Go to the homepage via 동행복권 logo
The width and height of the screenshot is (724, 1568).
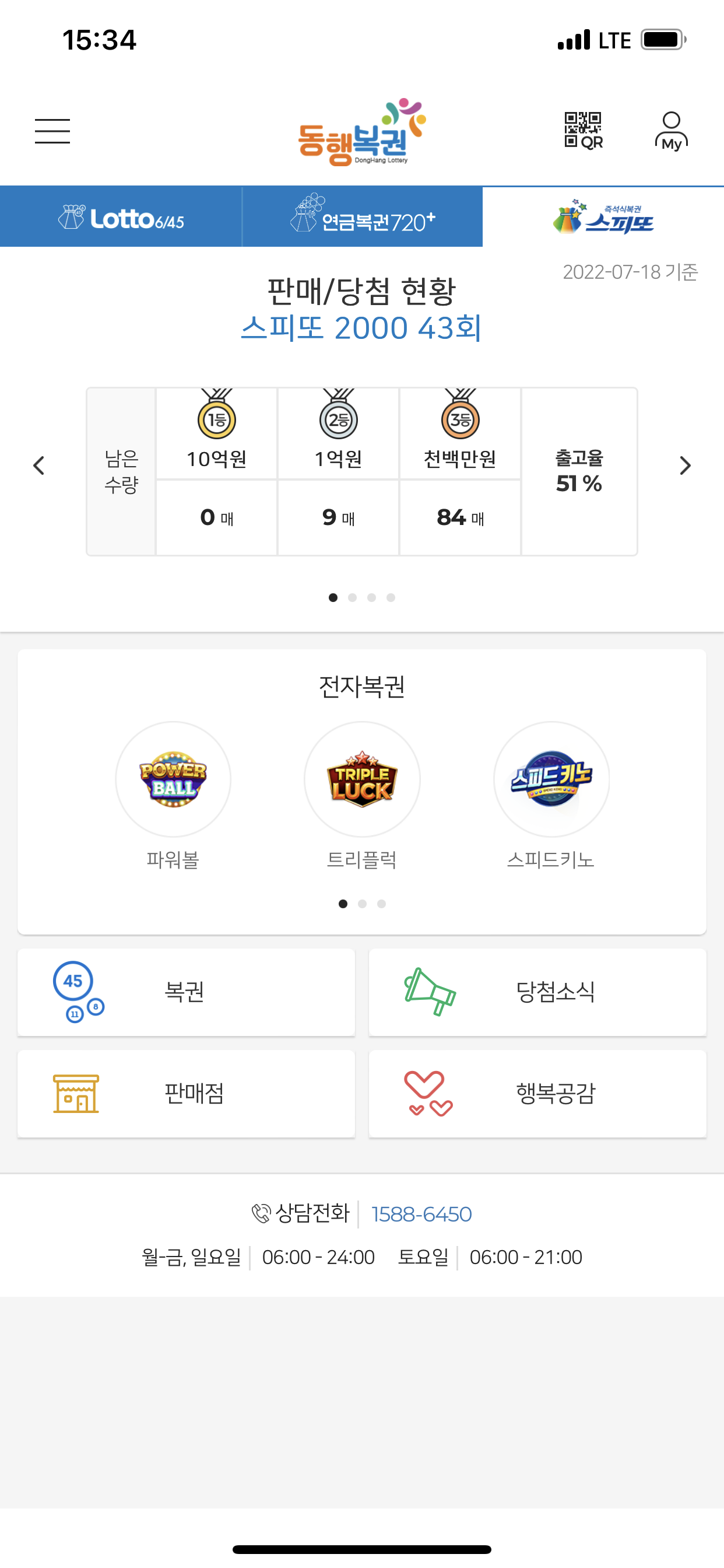tap(362, 131)
